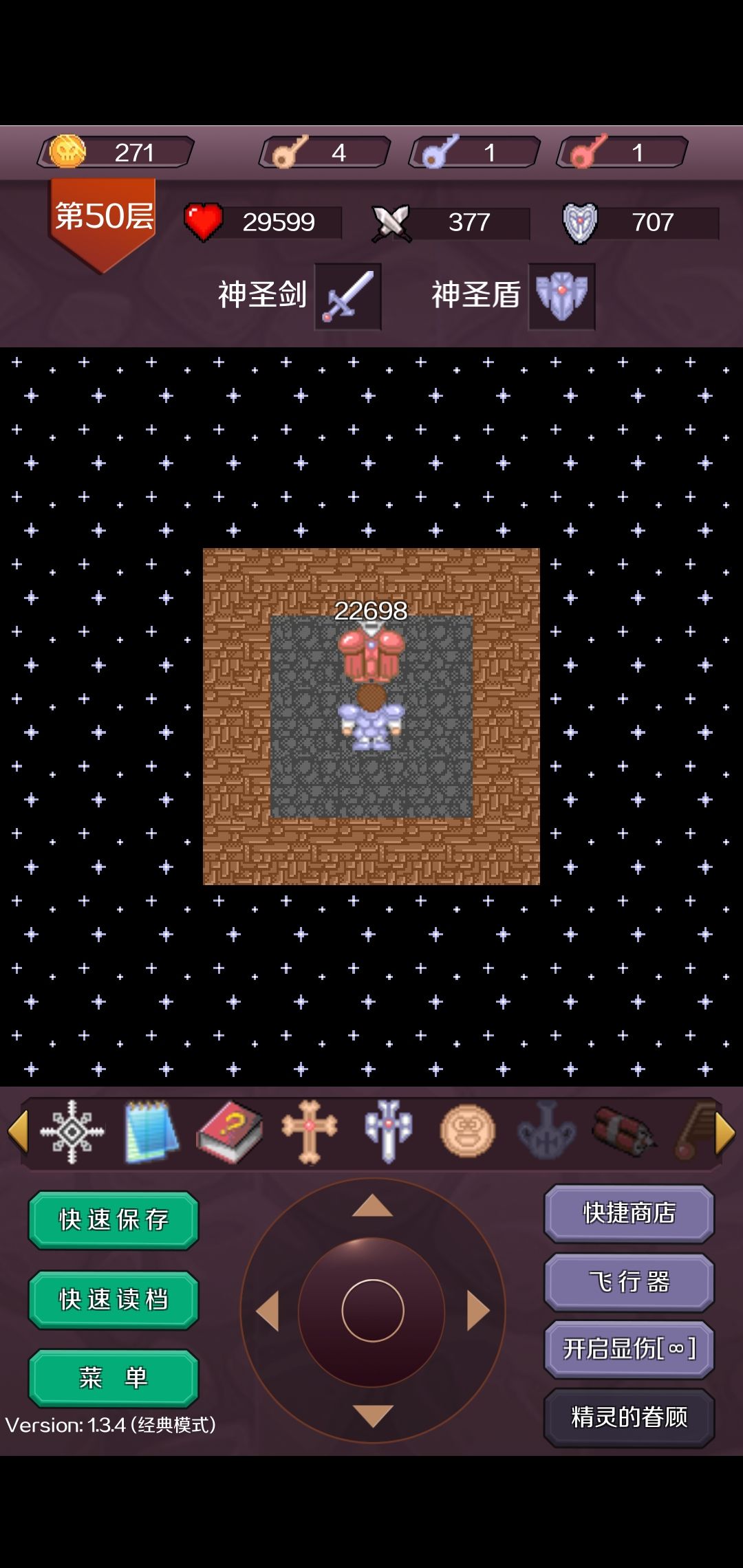Use the dynamite item
Screen dimensions: 743x1568
pos(625,1132)
